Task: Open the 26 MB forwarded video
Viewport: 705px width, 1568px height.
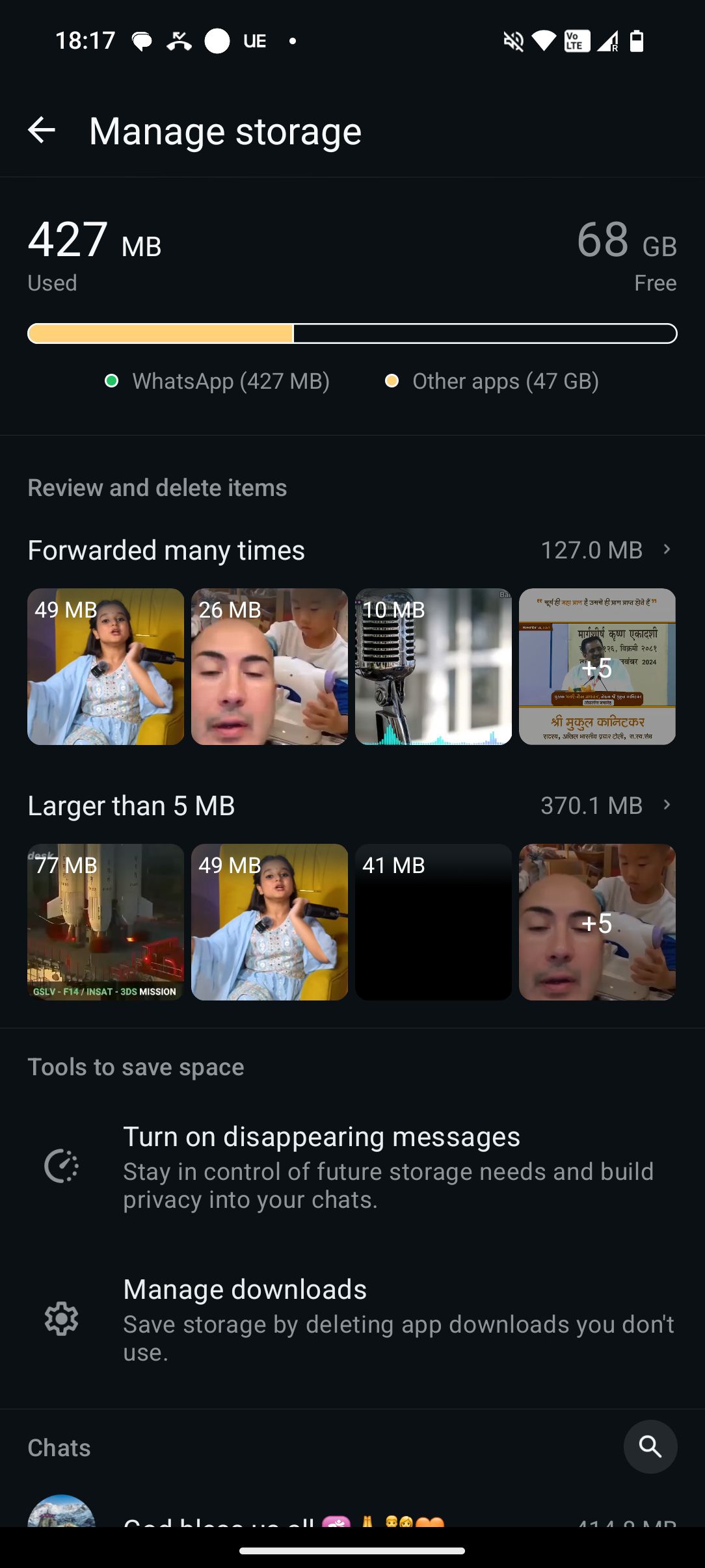Action: coord(269,666)
